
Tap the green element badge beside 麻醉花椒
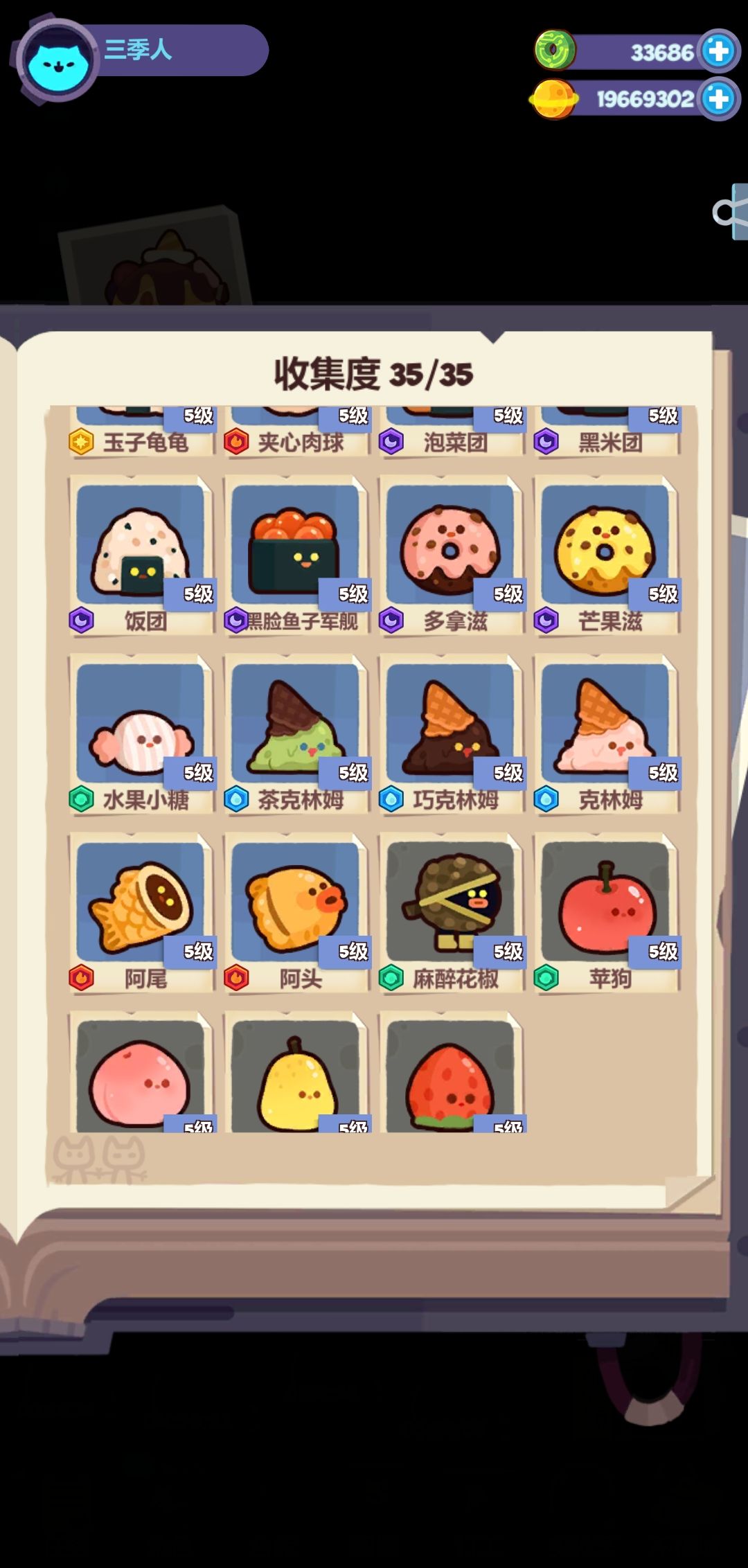[391, 977]
